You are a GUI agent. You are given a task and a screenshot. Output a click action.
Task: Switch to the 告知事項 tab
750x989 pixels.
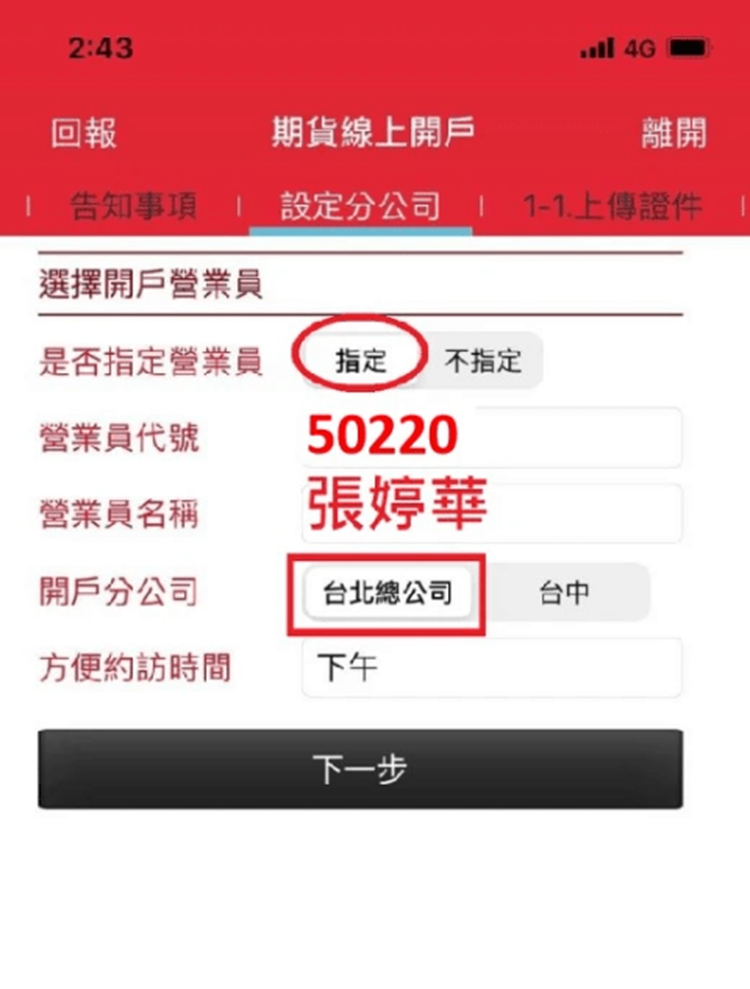(134, 206)
